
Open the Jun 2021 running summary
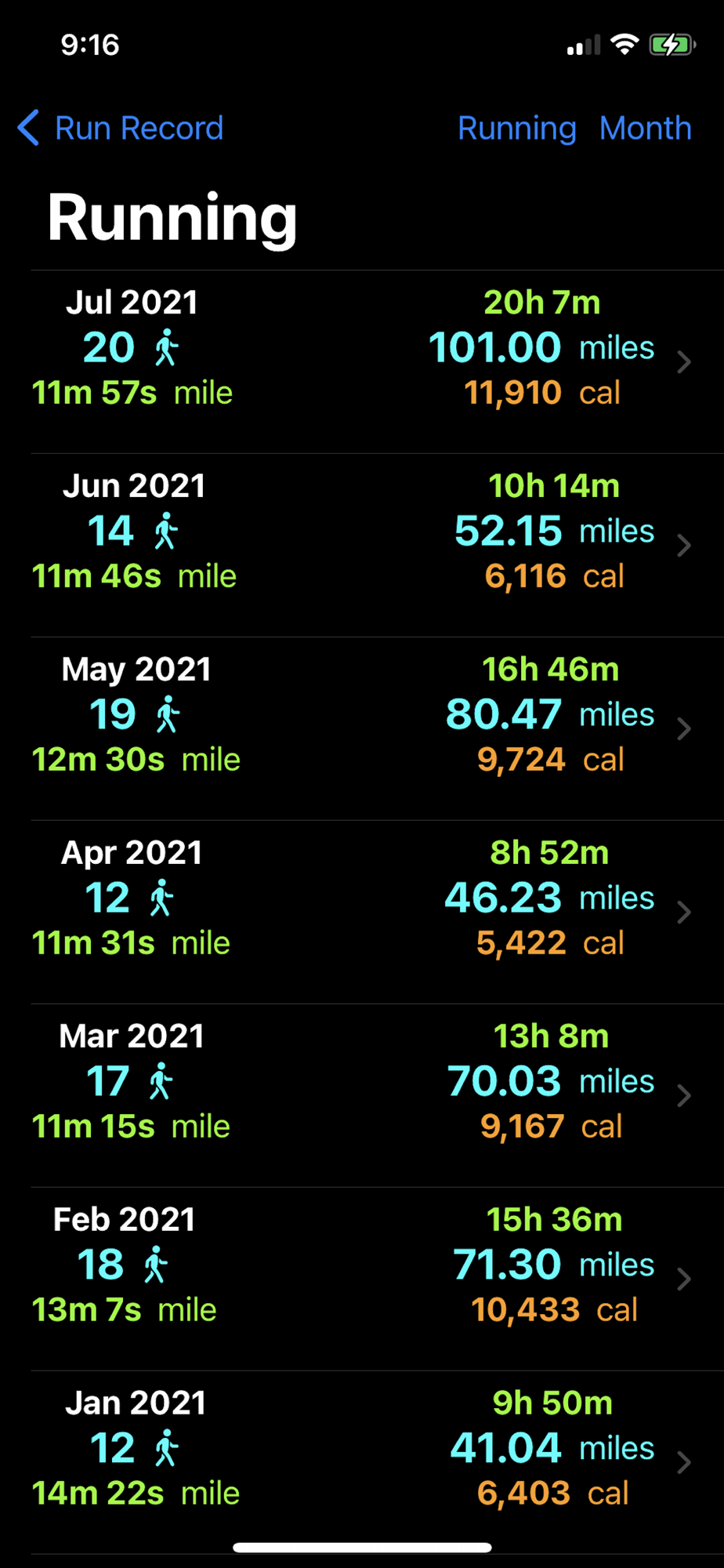click(x=377, y=546)
